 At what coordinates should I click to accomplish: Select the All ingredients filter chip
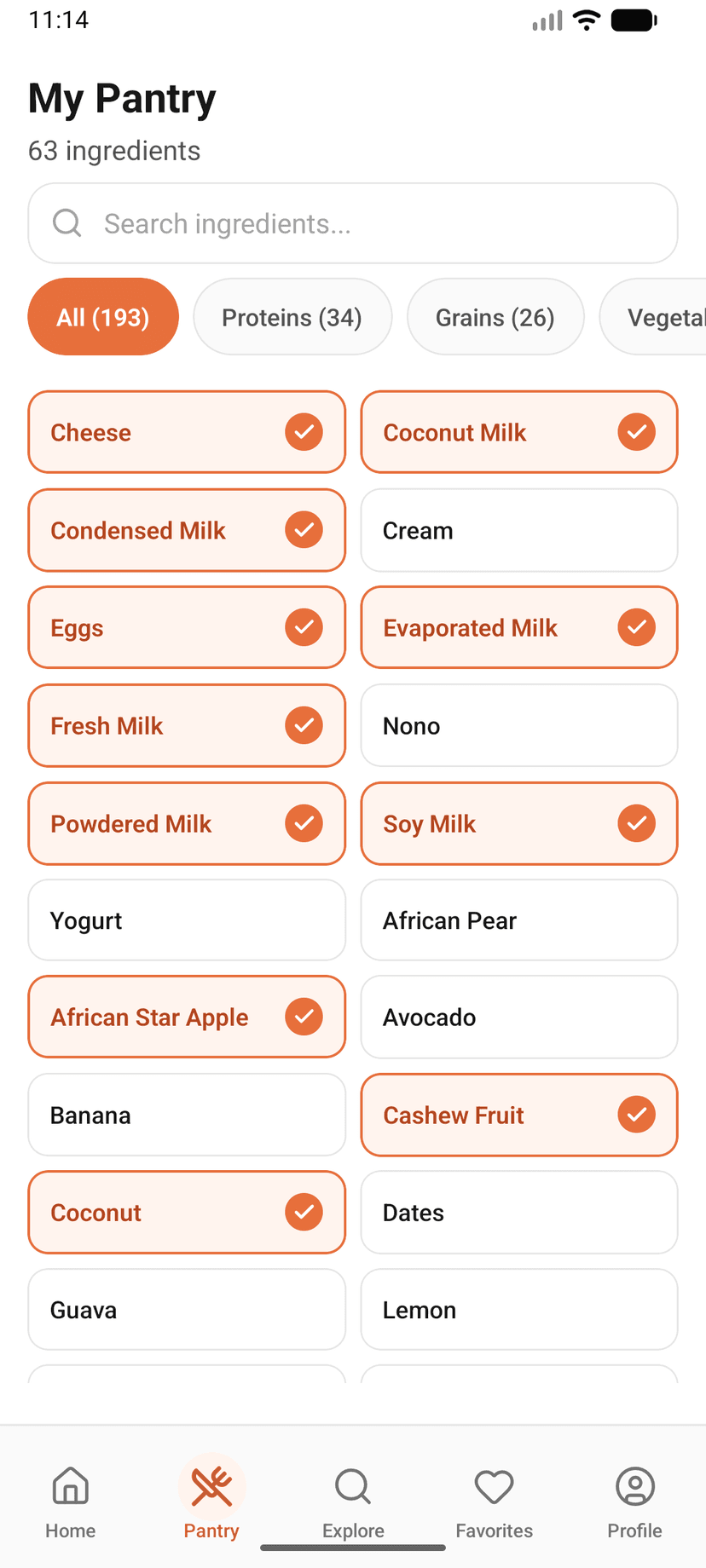click(x=102, y=316)
